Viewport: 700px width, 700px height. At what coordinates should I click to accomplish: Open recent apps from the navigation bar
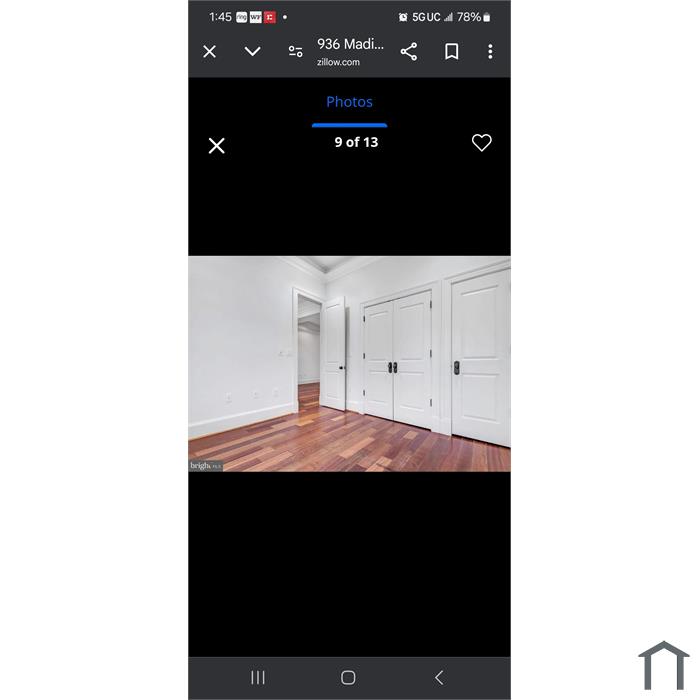point(258,677)
